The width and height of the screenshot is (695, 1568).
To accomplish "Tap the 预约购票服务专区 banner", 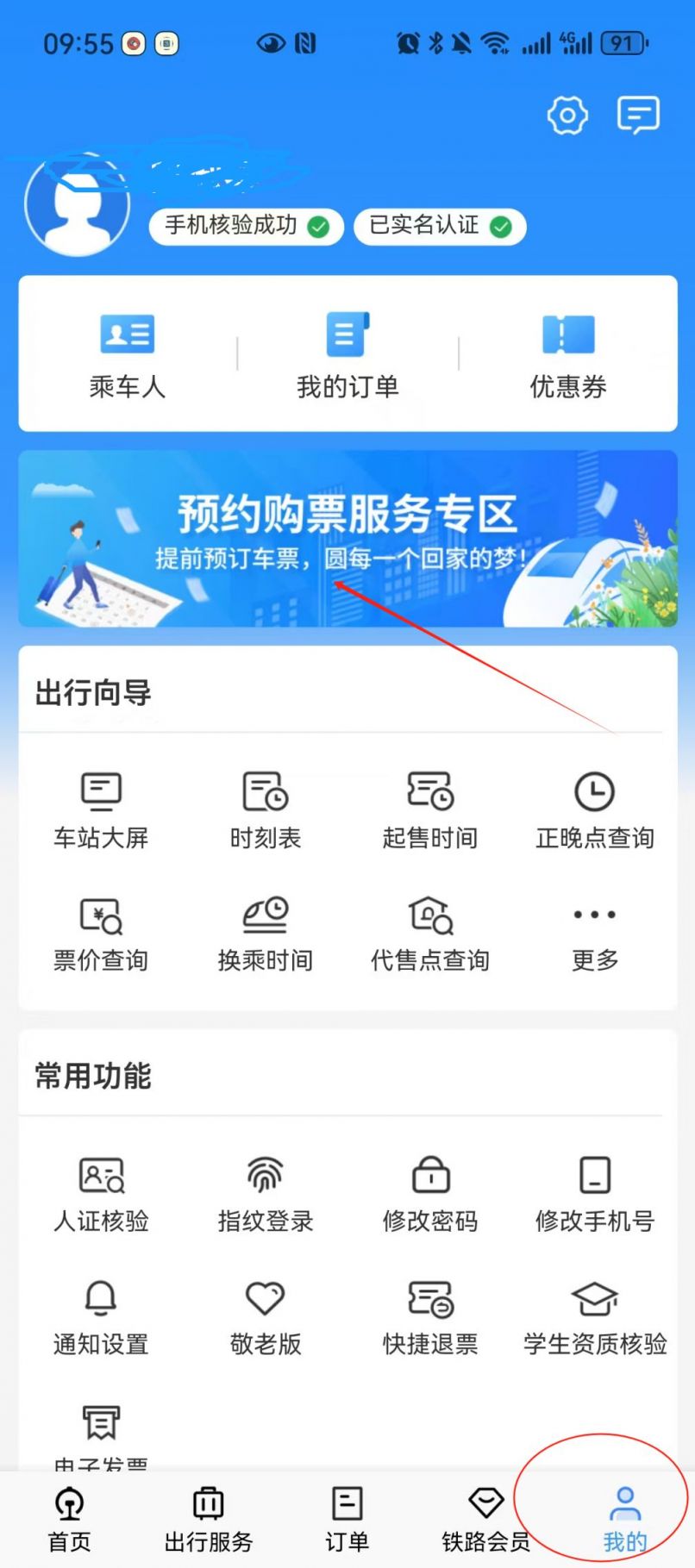I will [347, 536].
